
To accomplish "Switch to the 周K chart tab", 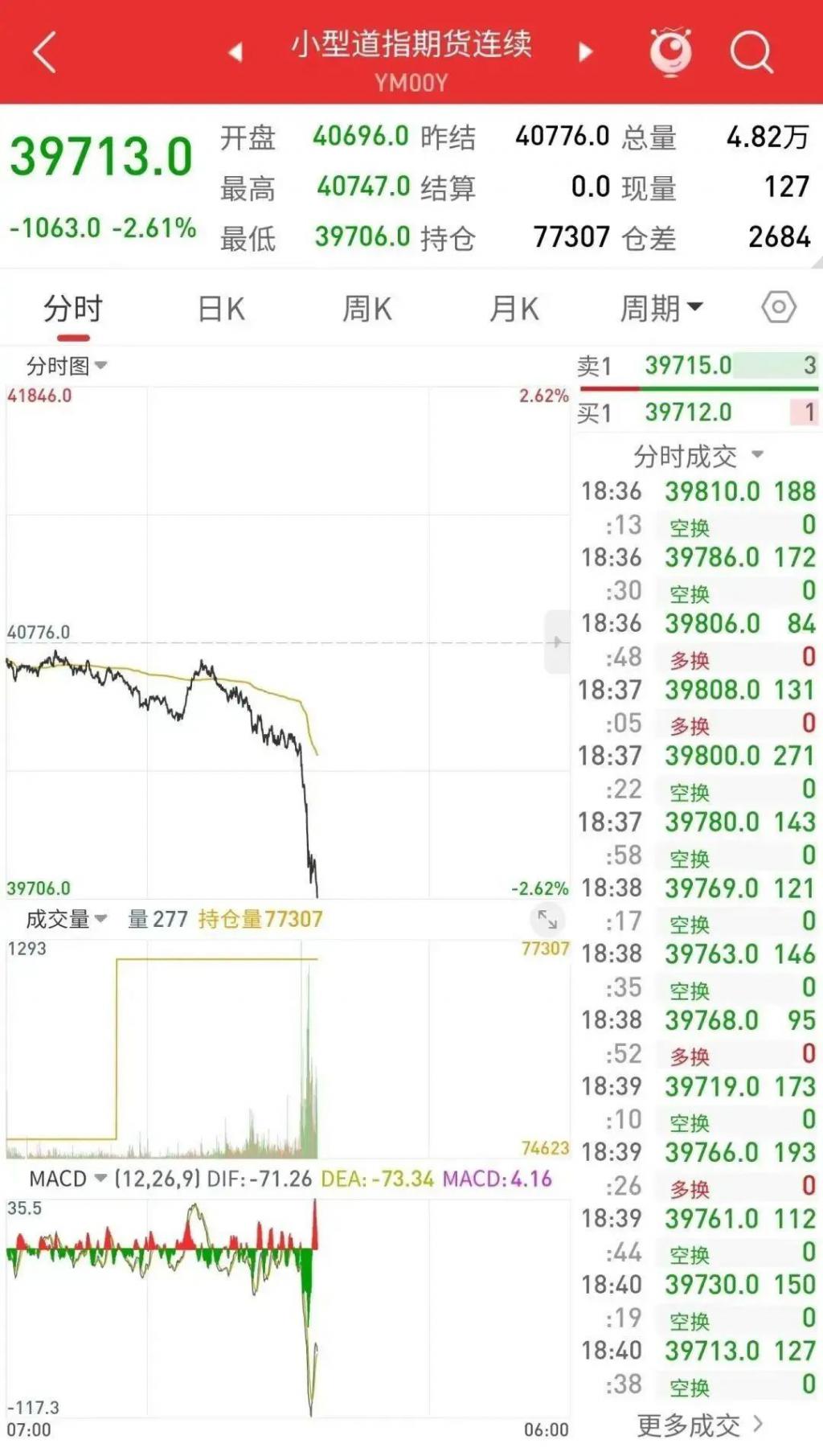I will point(367,309).
